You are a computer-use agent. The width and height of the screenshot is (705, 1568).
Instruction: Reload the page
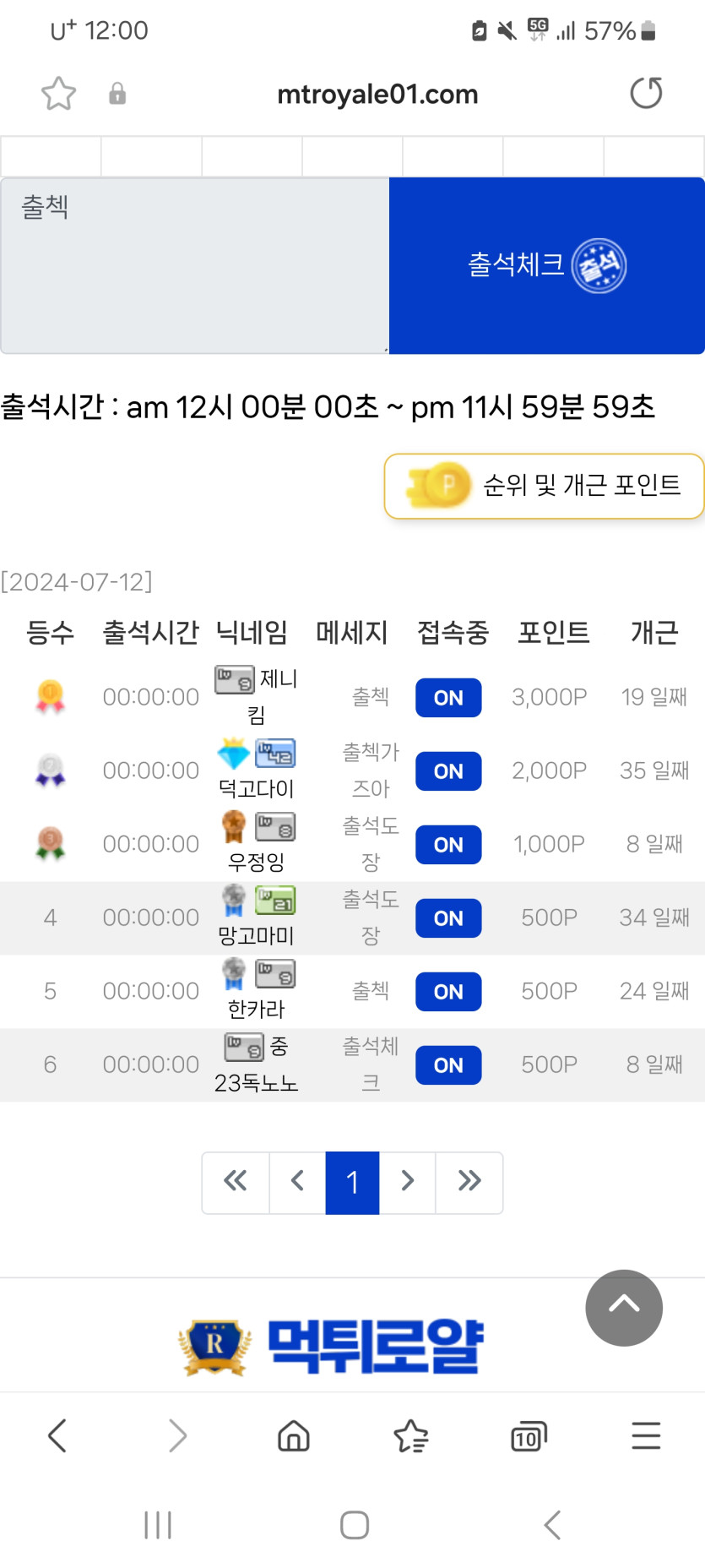[x=646, y=93]
